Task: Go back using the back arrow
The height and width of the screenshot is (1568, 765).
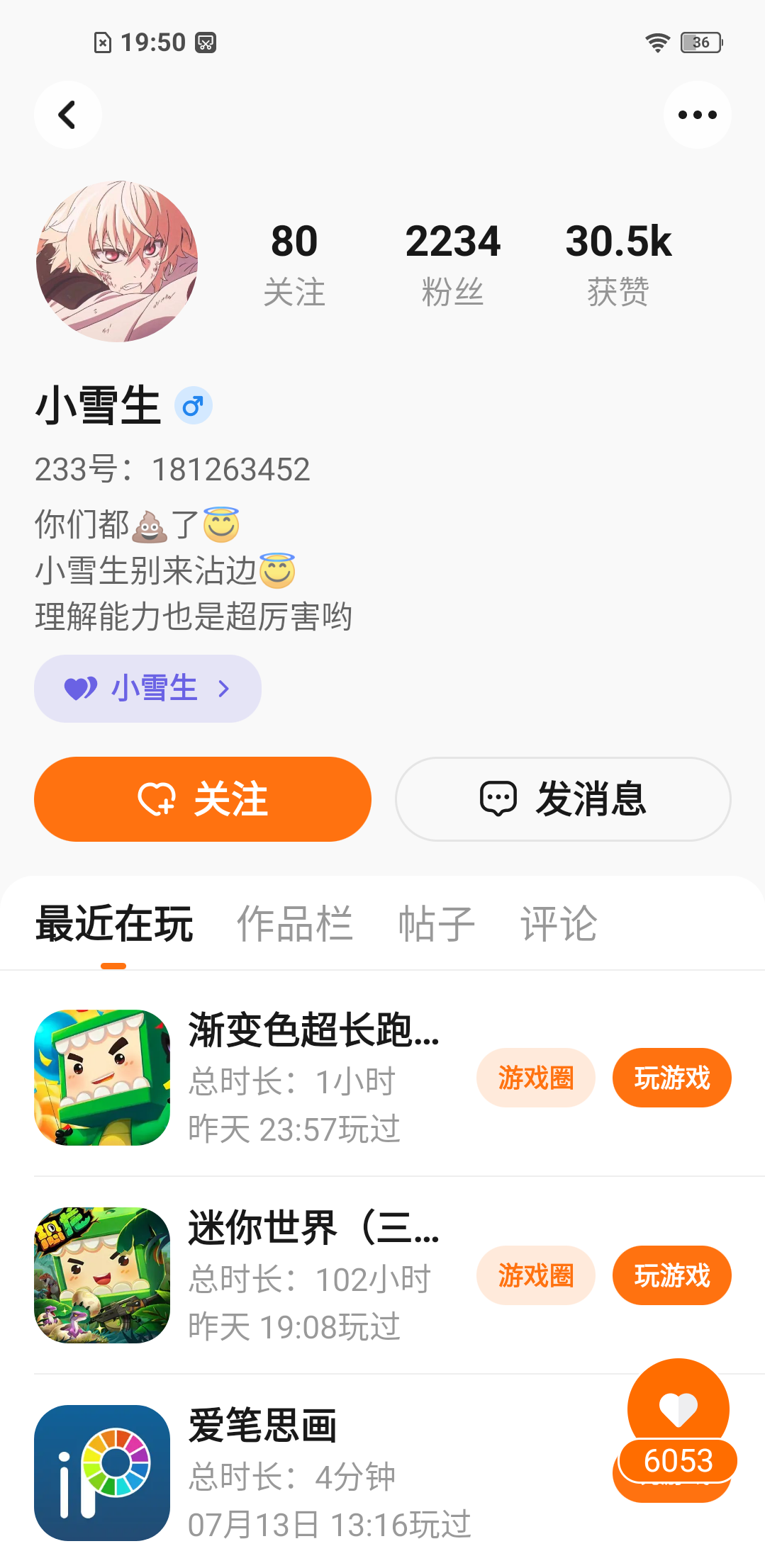Action: tap(67, 115)
